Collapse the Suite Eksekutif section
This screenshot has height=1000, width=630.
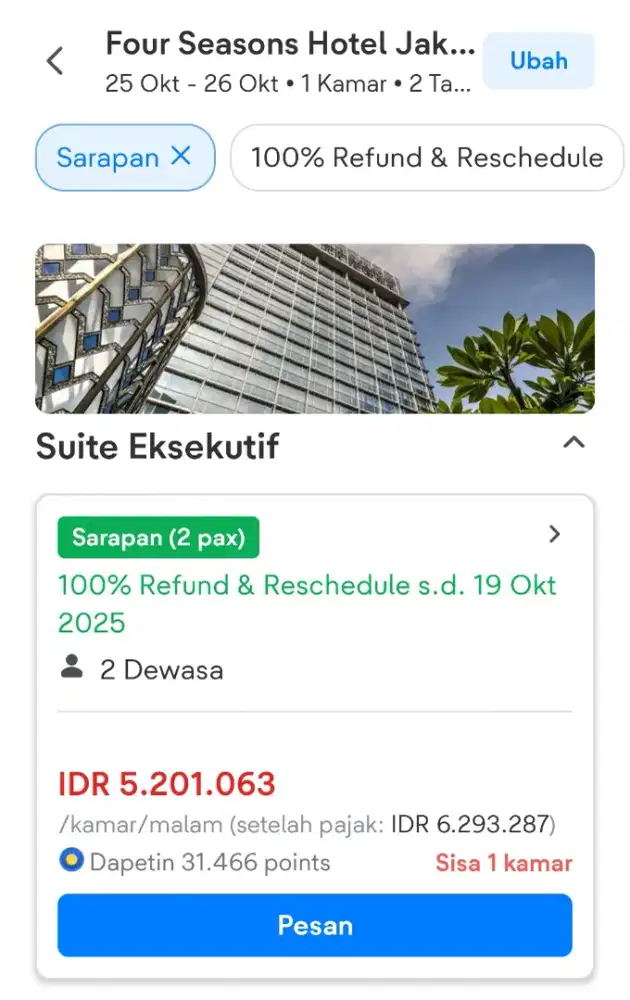tap(573, 442)
